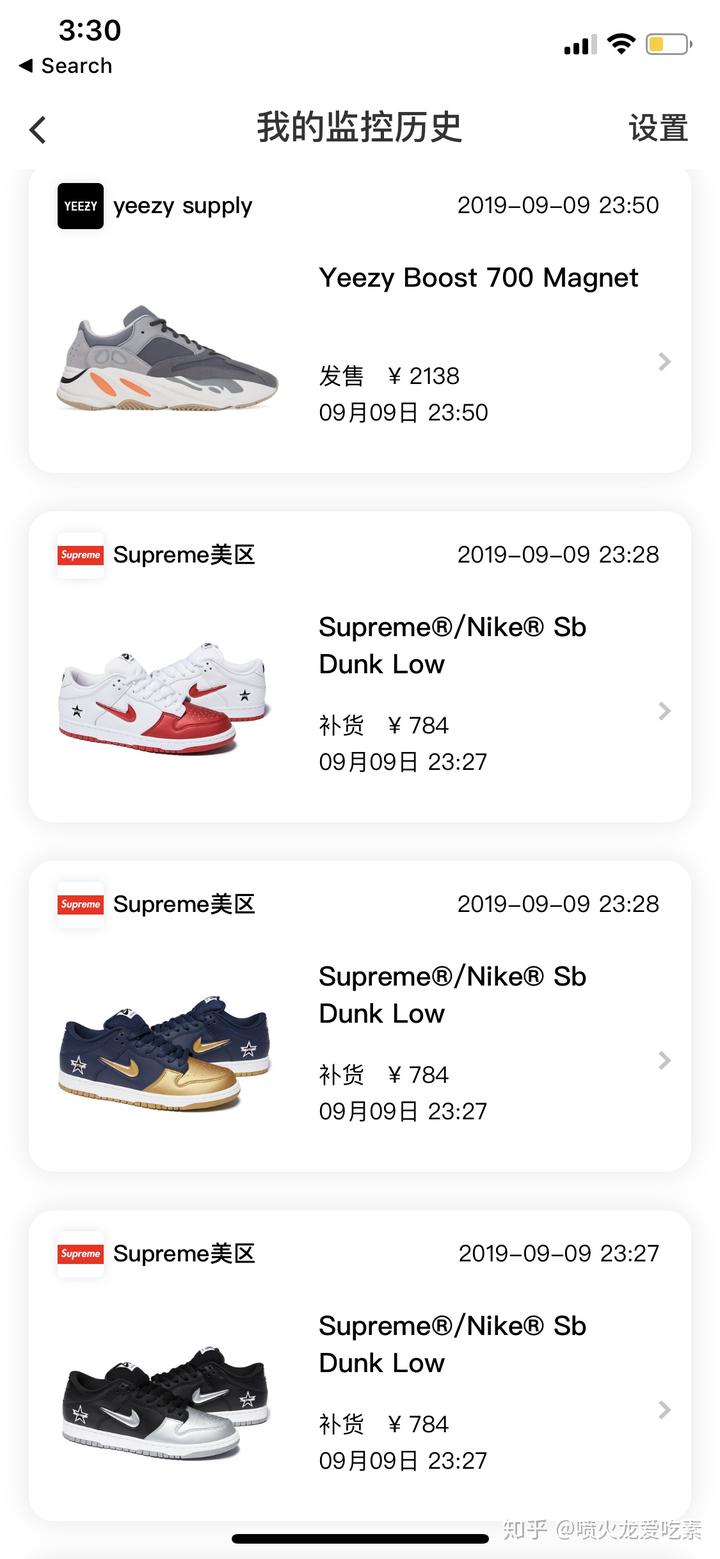
Task: Select the Supreme logo on the white Dunk card
Action: click(80, 555)
